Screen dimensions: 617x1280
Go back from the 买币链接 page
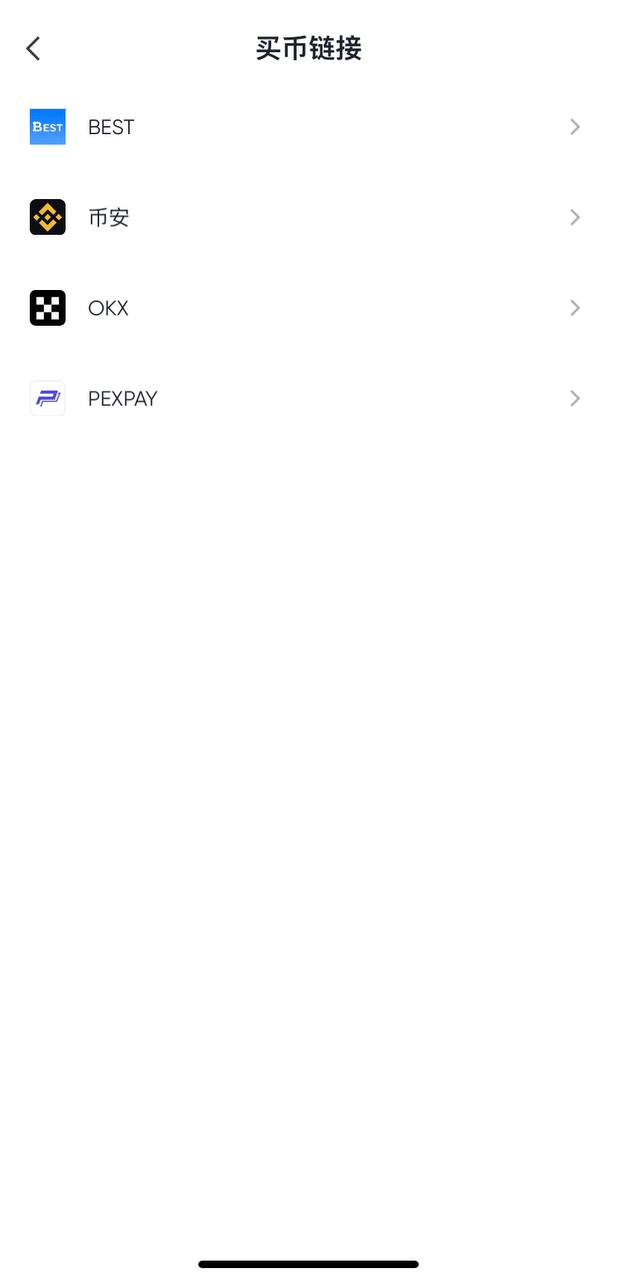(x=33, y=48)
